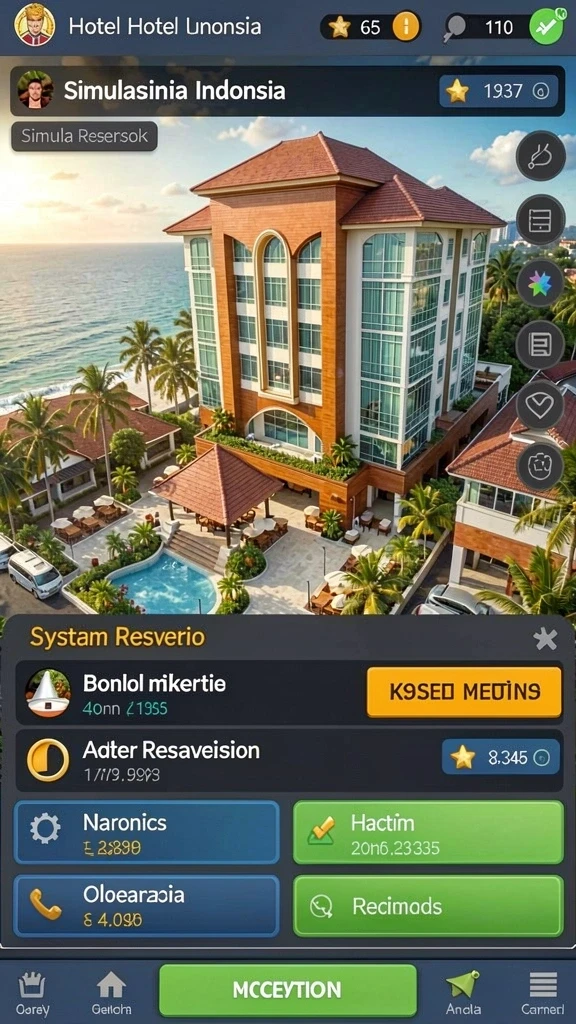Open the Adter Resaveision row
The image size is (576, 1024).
tap(289, 761)
